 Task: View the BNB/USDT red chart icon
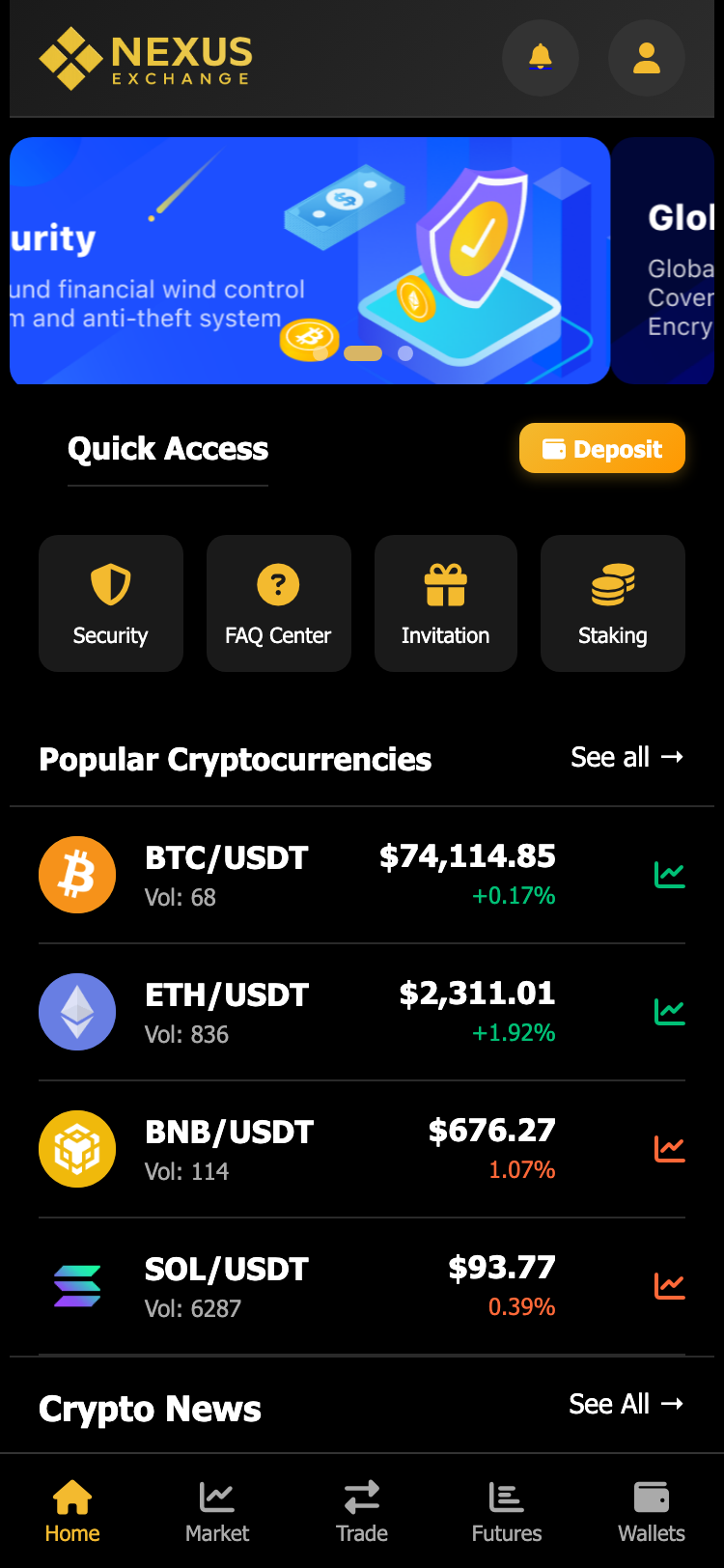click(670, 1148)
